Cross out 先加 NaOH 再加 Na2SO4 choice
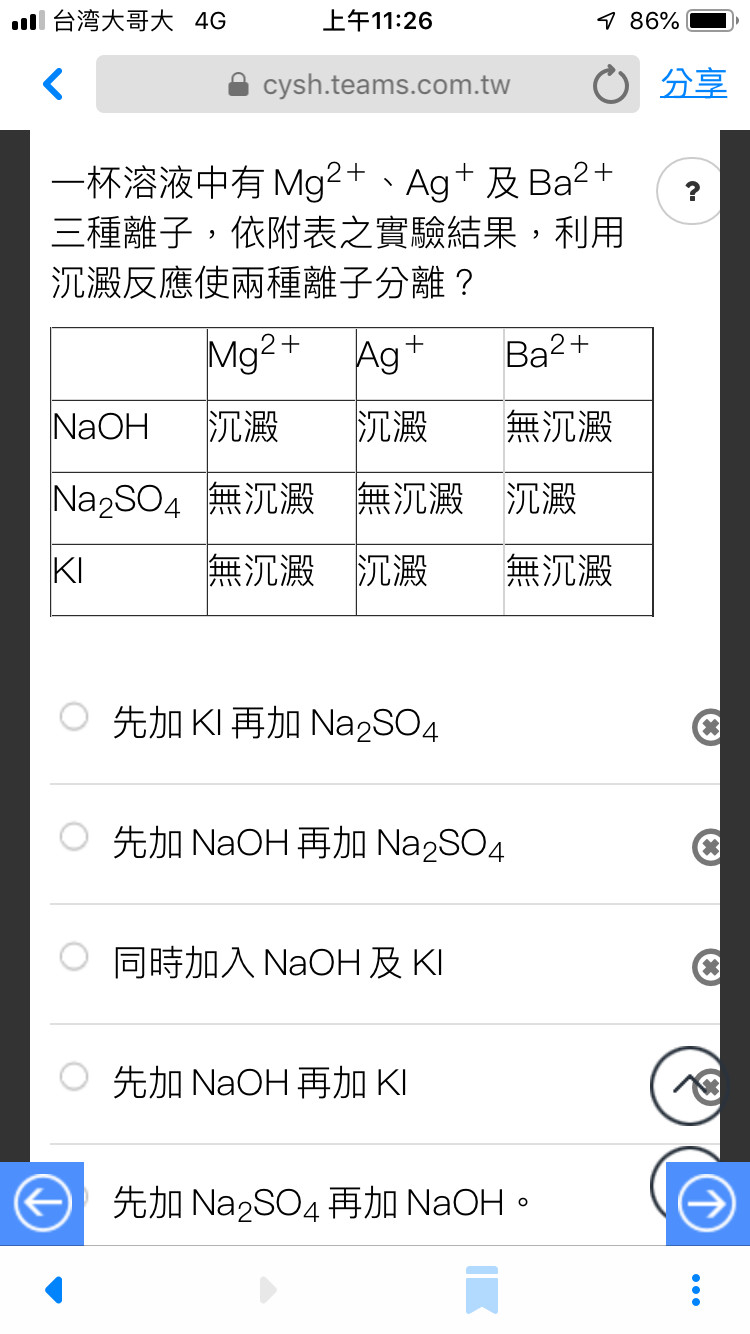This screenshot has width=750, height=1334. pyautogui.click(x=707, y=847)
